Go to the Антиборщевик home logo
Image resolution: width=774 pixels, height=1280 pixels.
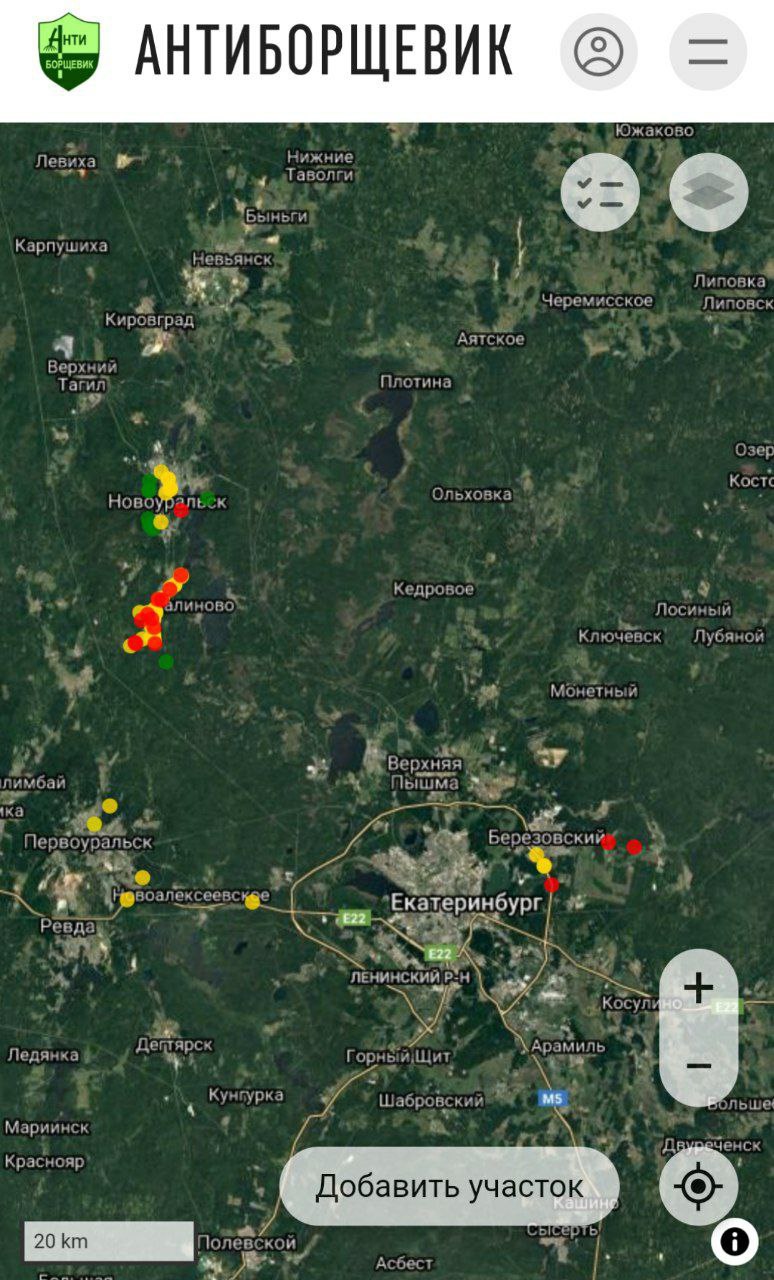pos(69,52)
